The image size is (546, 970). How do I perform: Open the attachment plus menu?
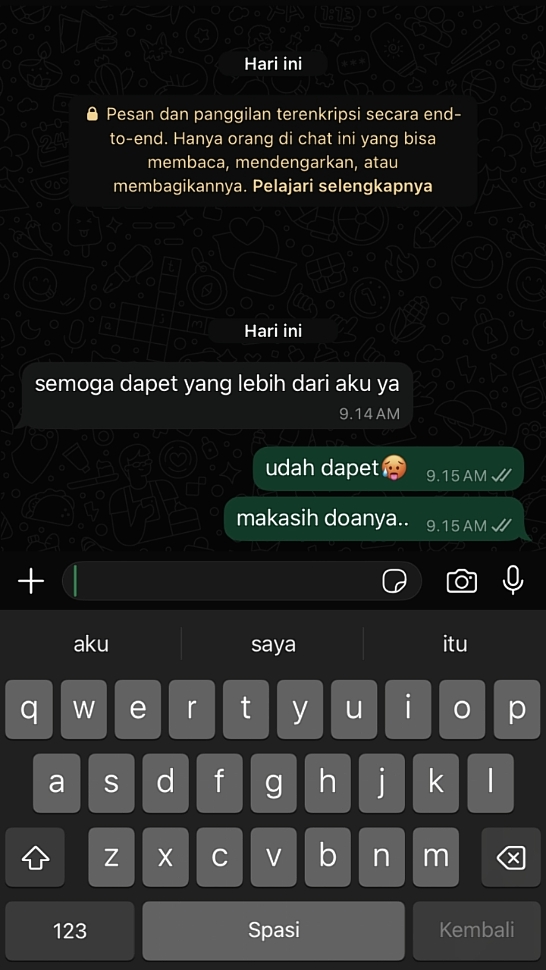[x=31, y=582]
